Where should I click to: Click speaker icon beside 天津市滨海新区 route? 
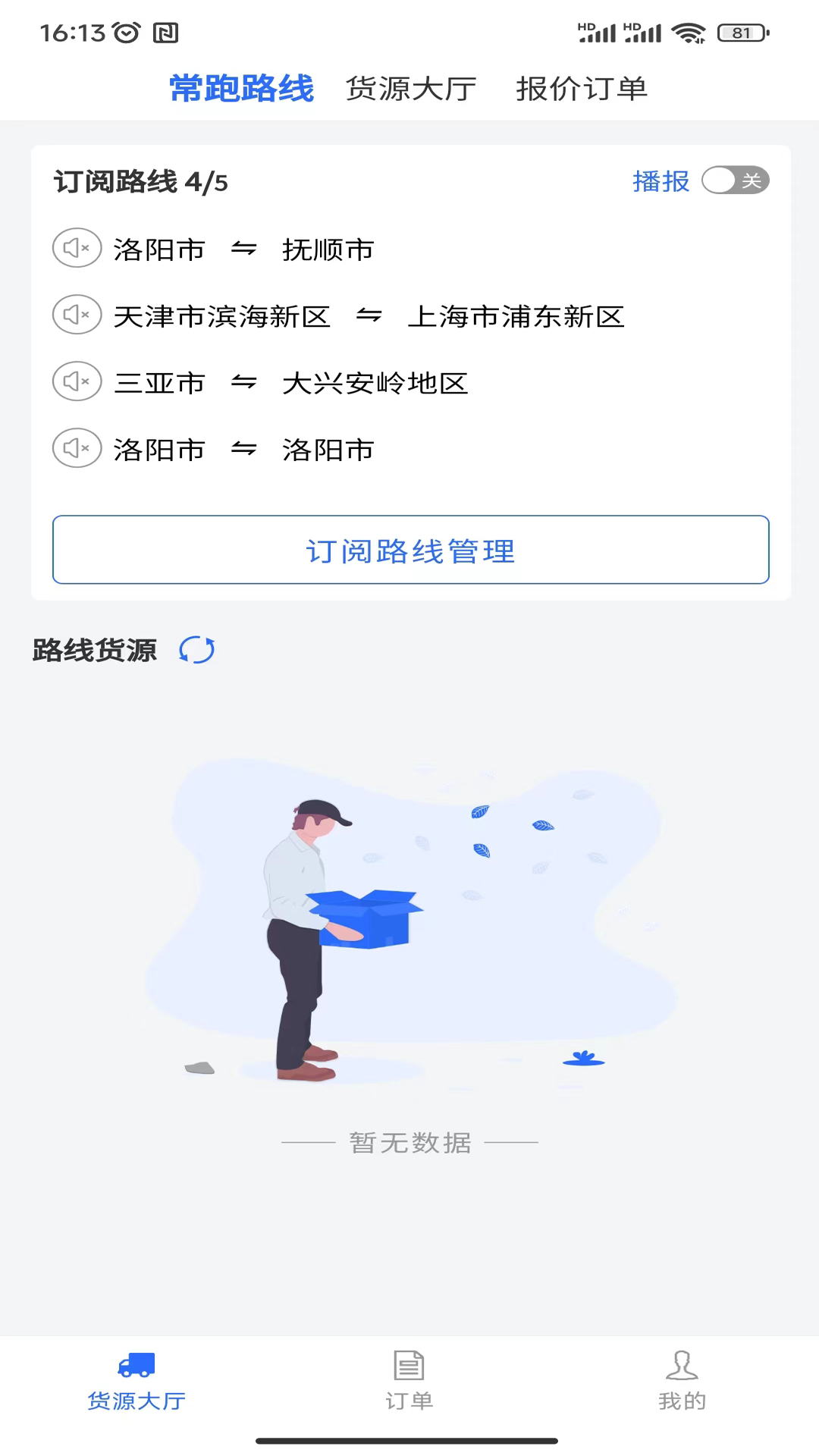[76, 314]
